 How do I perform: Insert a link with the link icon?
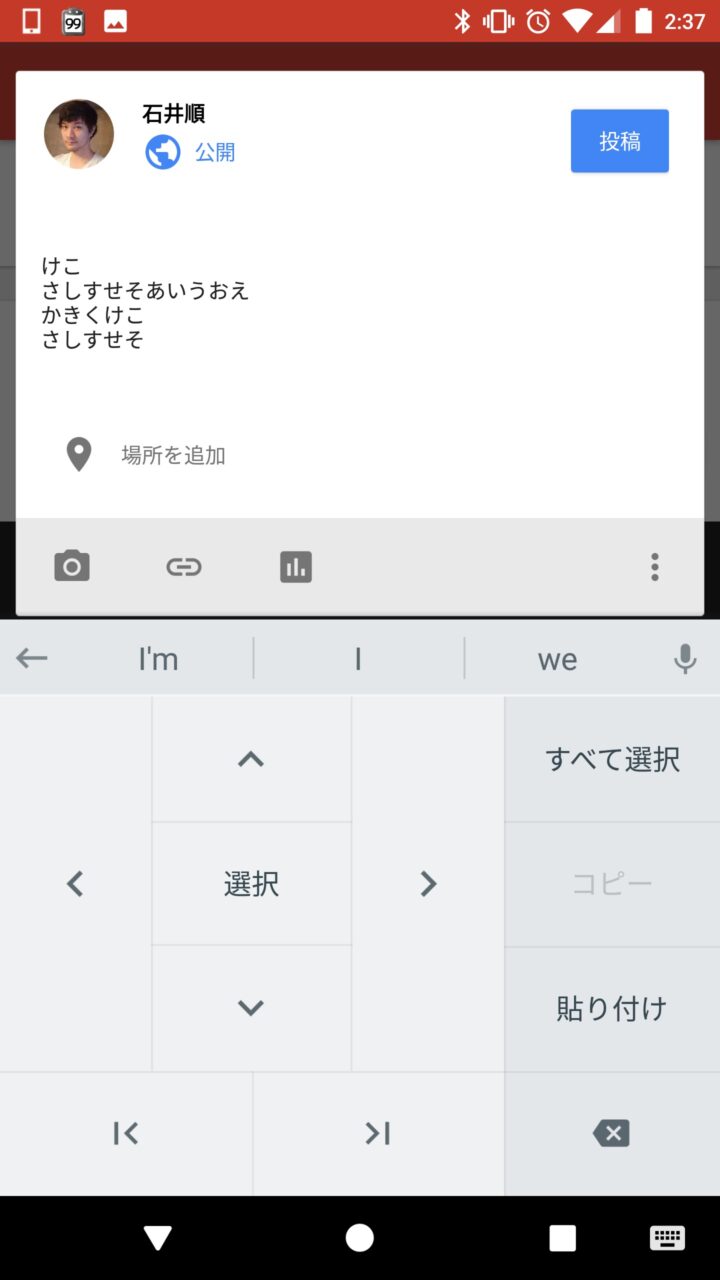coord(184,567)
